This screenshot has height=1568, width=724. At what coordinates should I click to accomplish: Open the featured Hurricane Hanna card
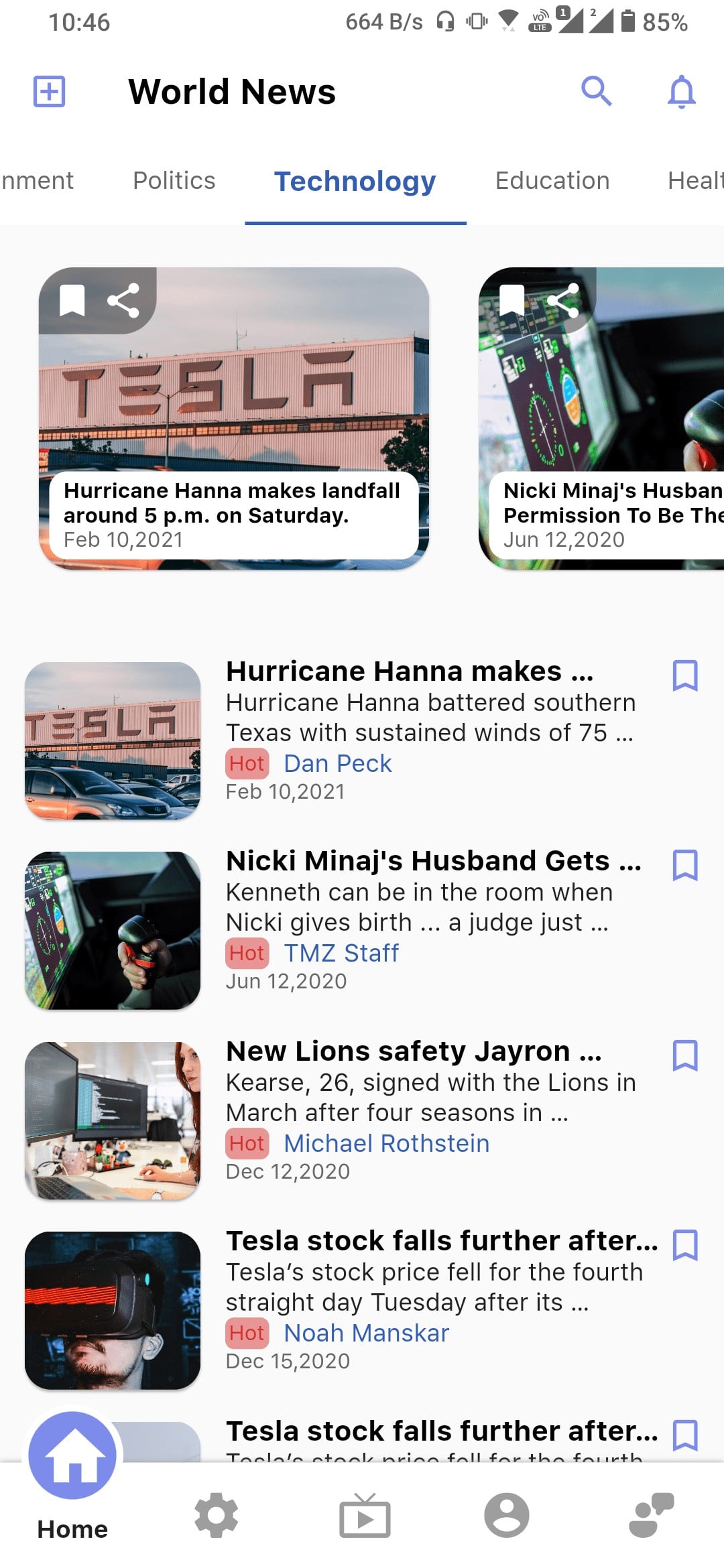point(233,415)
